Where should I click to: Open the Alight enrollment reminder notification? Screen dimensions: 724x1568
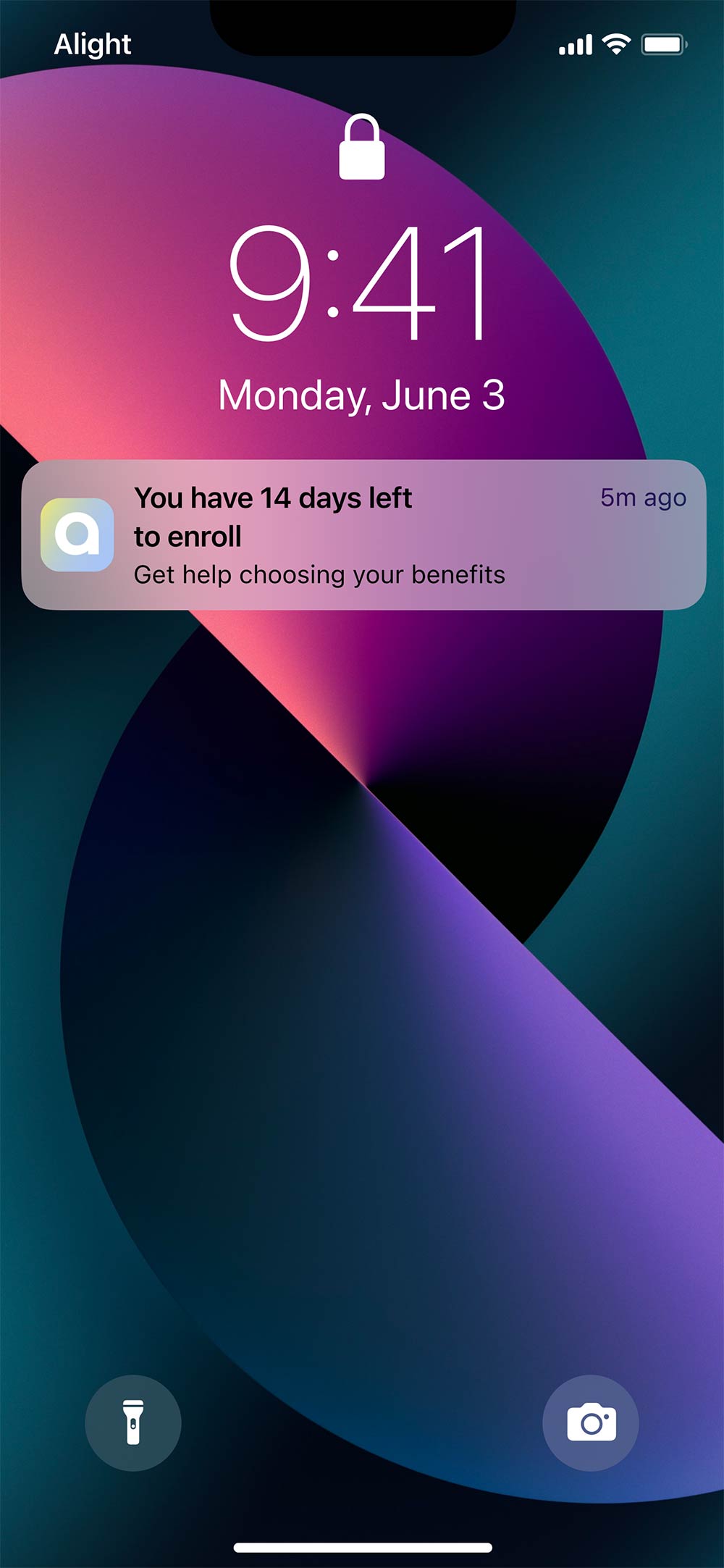(x=362, y=535)
